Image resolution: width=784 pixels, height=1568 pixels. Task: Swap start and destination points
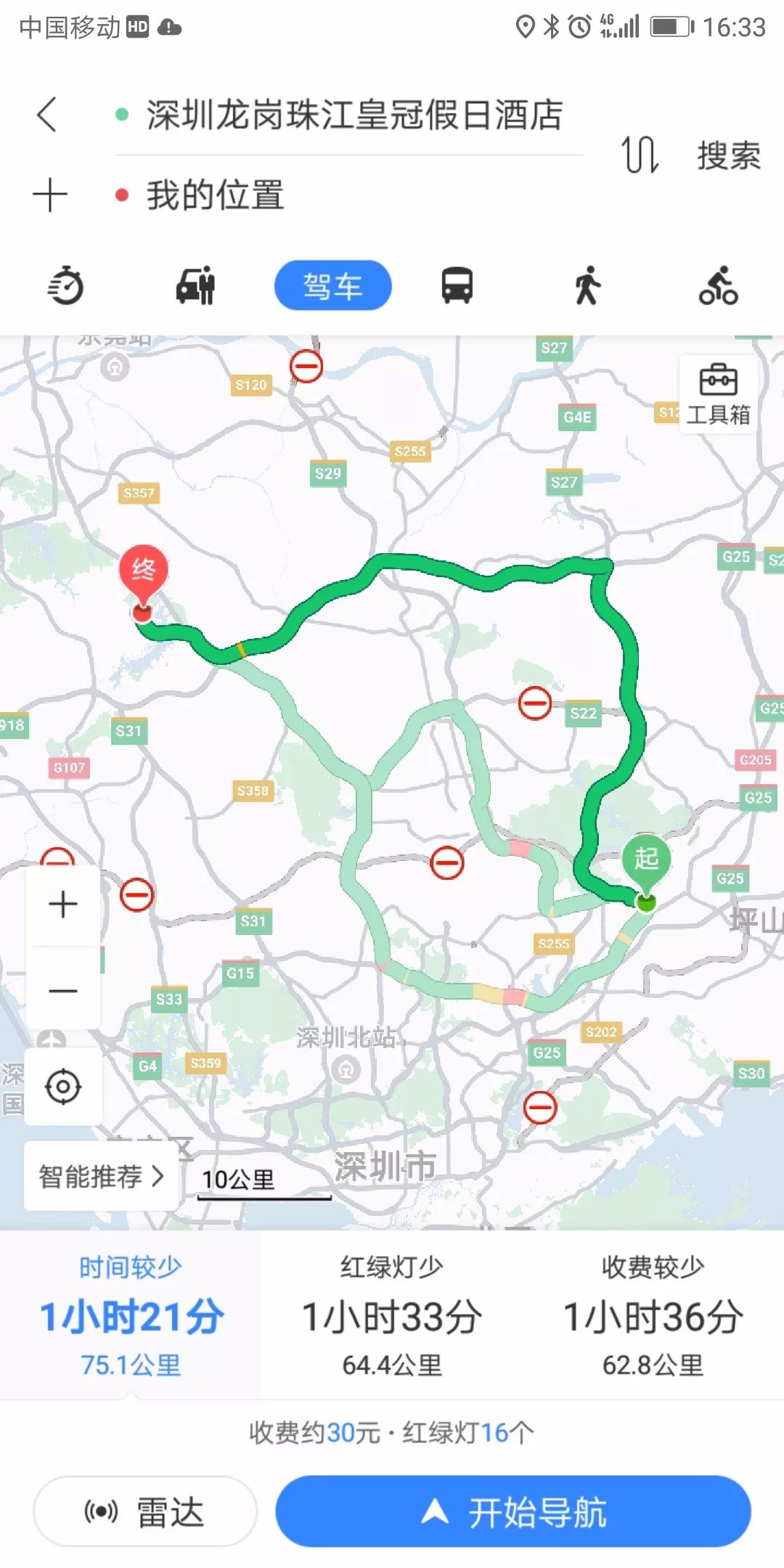coord(640,155)
